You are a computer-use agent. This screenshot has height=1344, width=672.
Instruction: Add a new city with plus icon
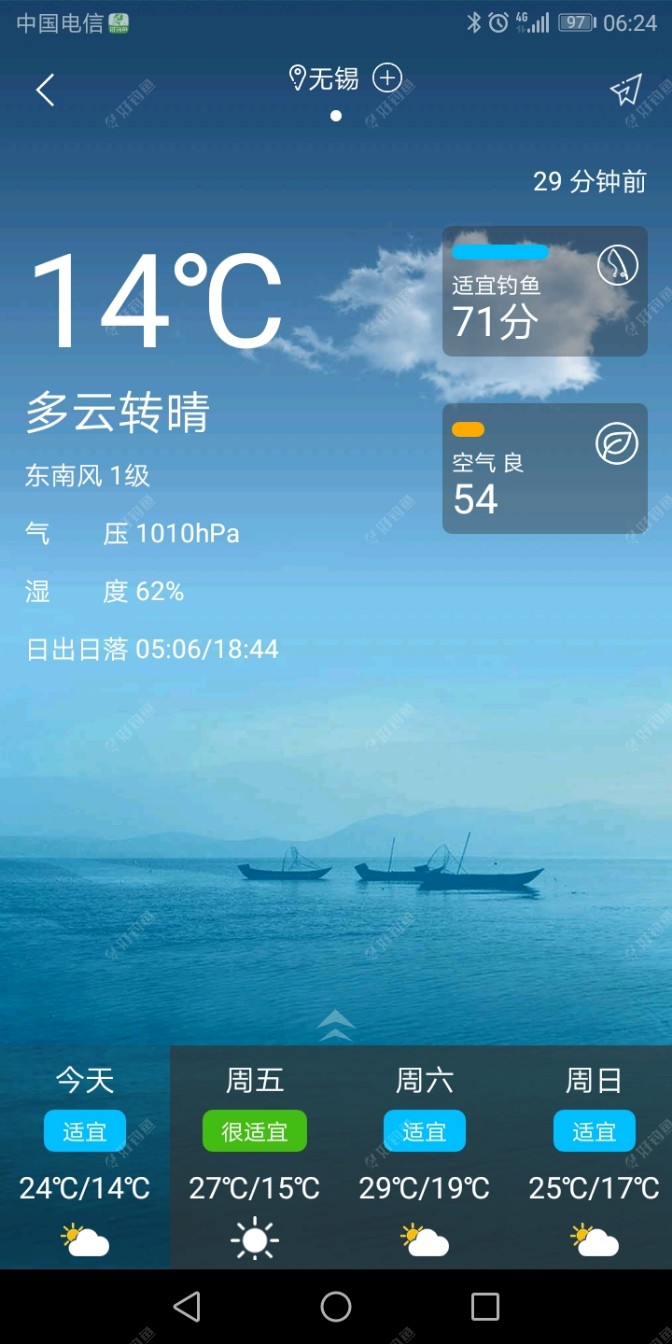[387, 77]
